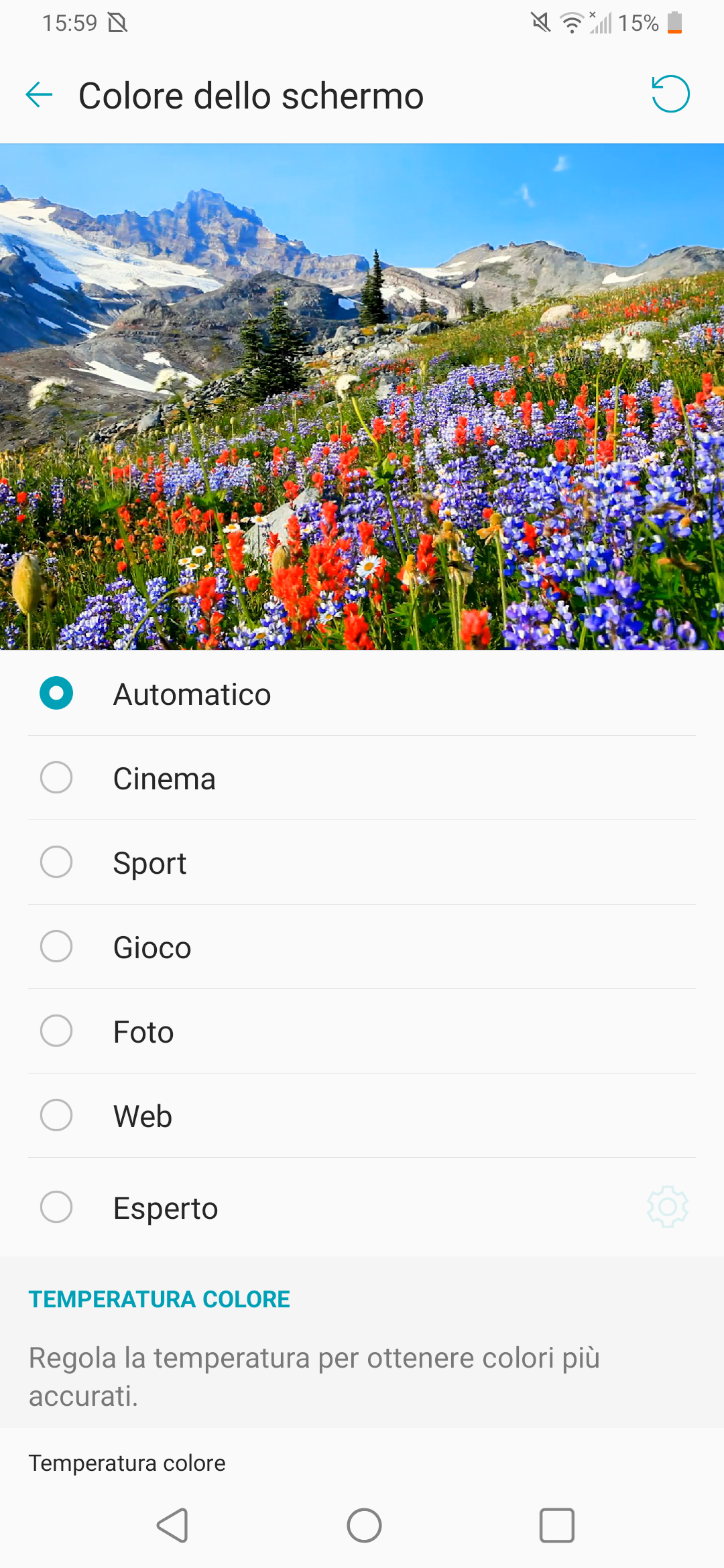This screenshot has width=724, height=1568.
Task: Go back from Colore dello schermo
Action: click(39, 94)
